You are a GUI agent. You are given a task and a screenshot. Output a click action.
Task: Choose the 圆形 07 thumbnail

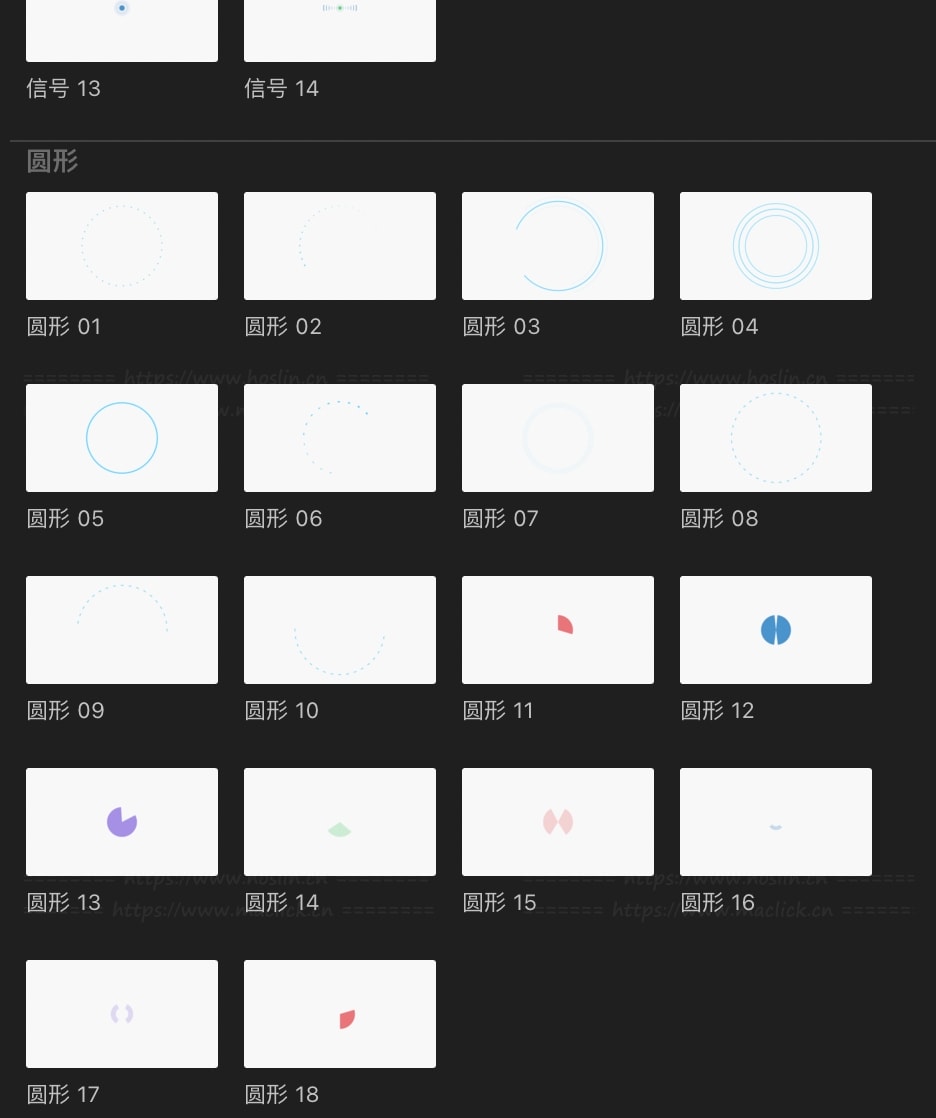(558, 438)
